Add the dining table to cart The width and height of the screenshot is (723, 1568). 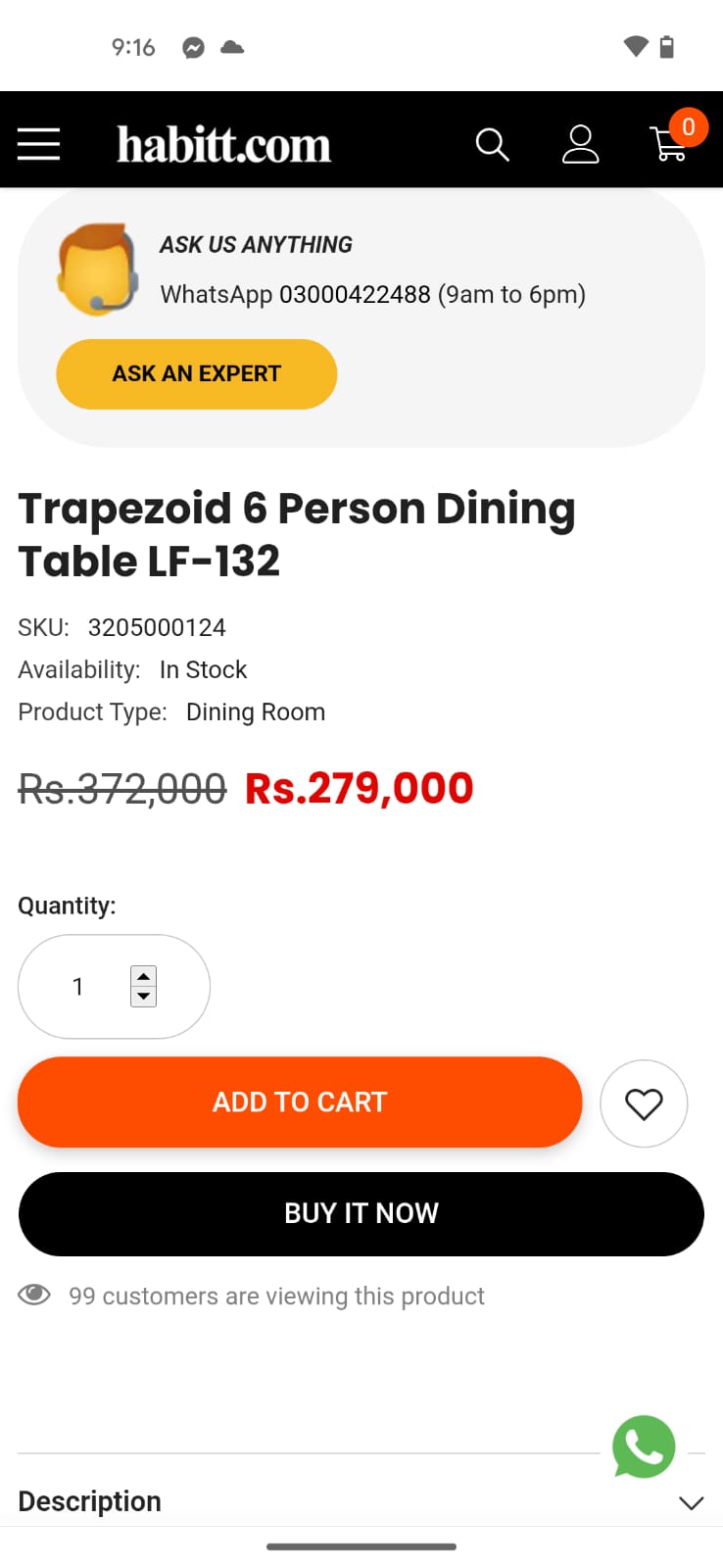[x=300, y=1102]
